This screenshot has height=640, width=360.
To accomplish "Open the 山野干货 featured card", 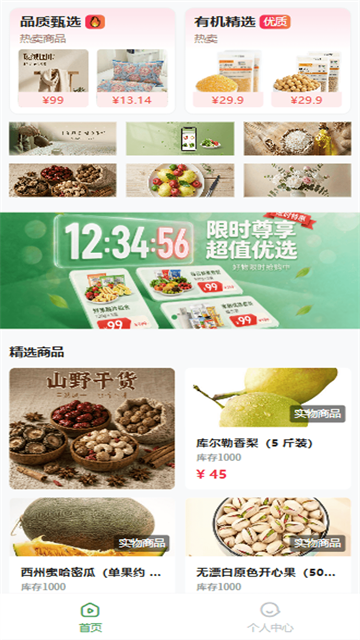I will point(92,429).
